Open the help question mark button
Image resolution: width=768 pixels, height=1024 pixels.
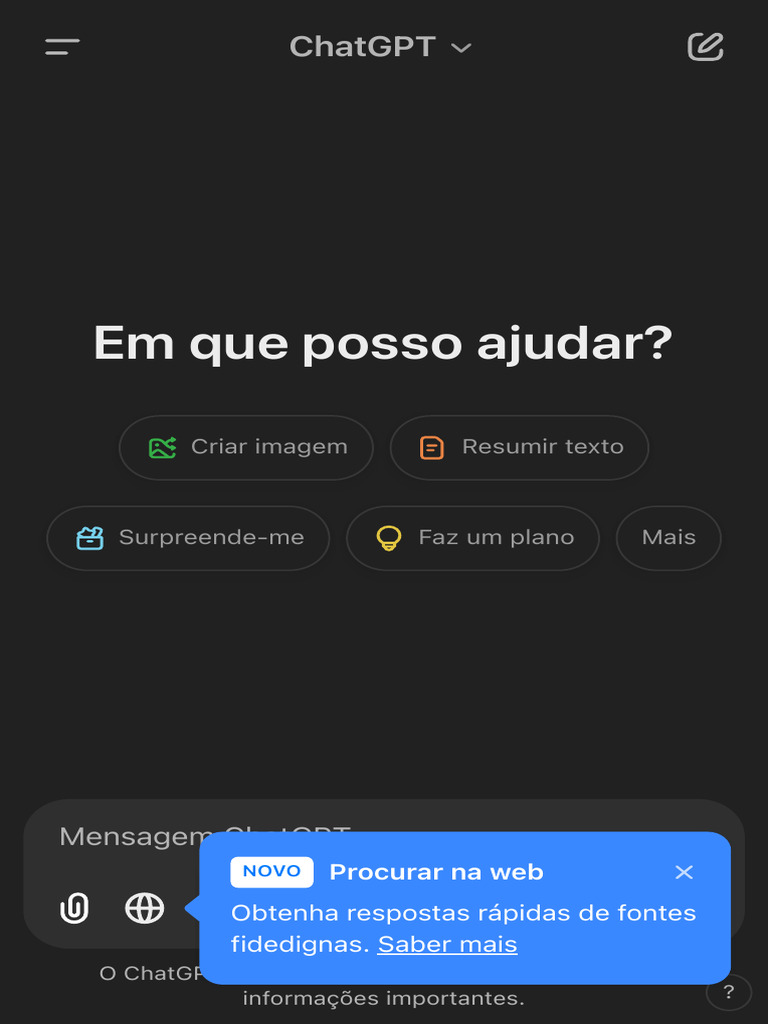point(728,992)
